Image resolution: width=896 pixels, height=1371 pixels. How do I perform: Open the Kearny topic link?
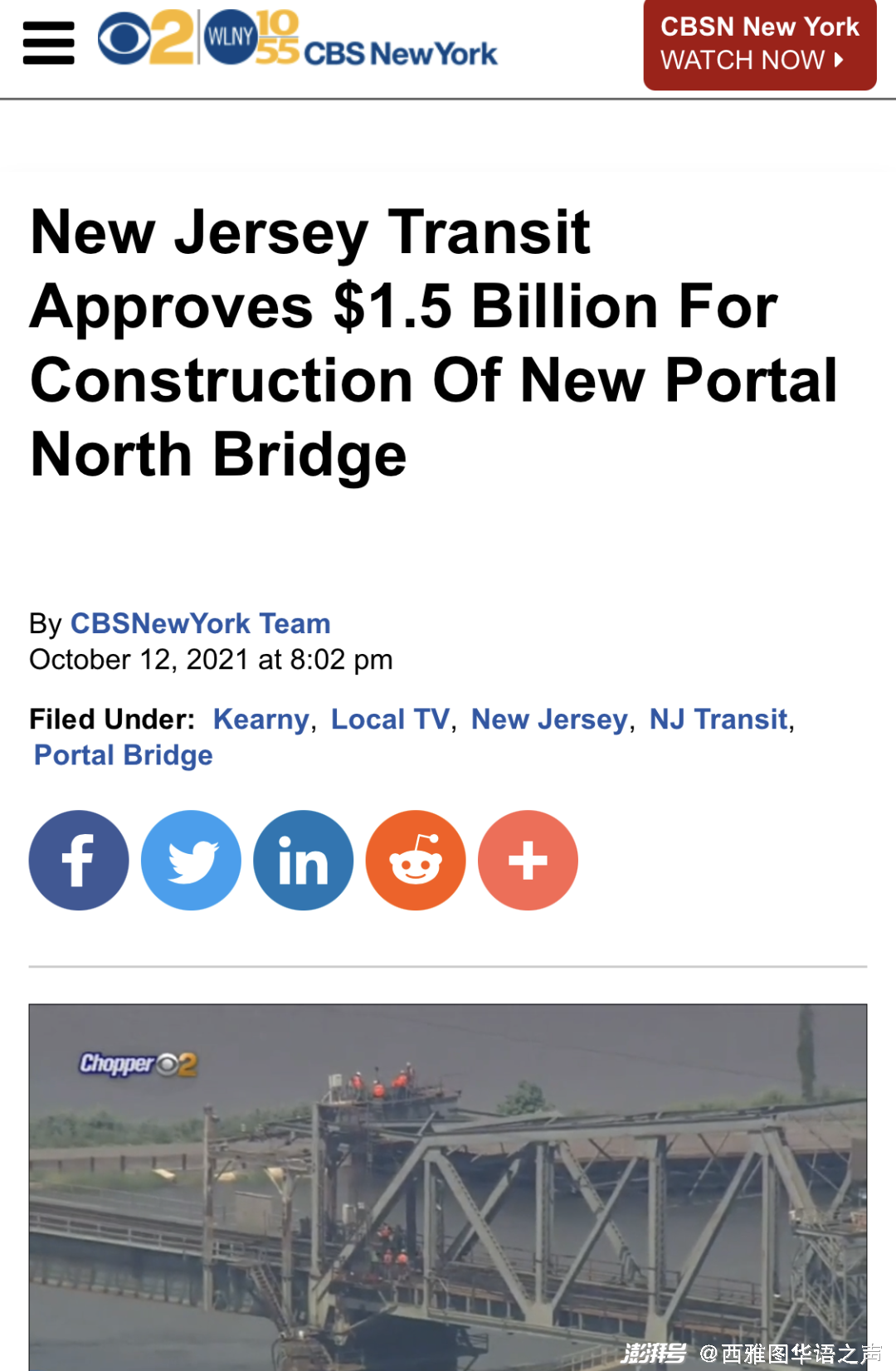[261, 720]
